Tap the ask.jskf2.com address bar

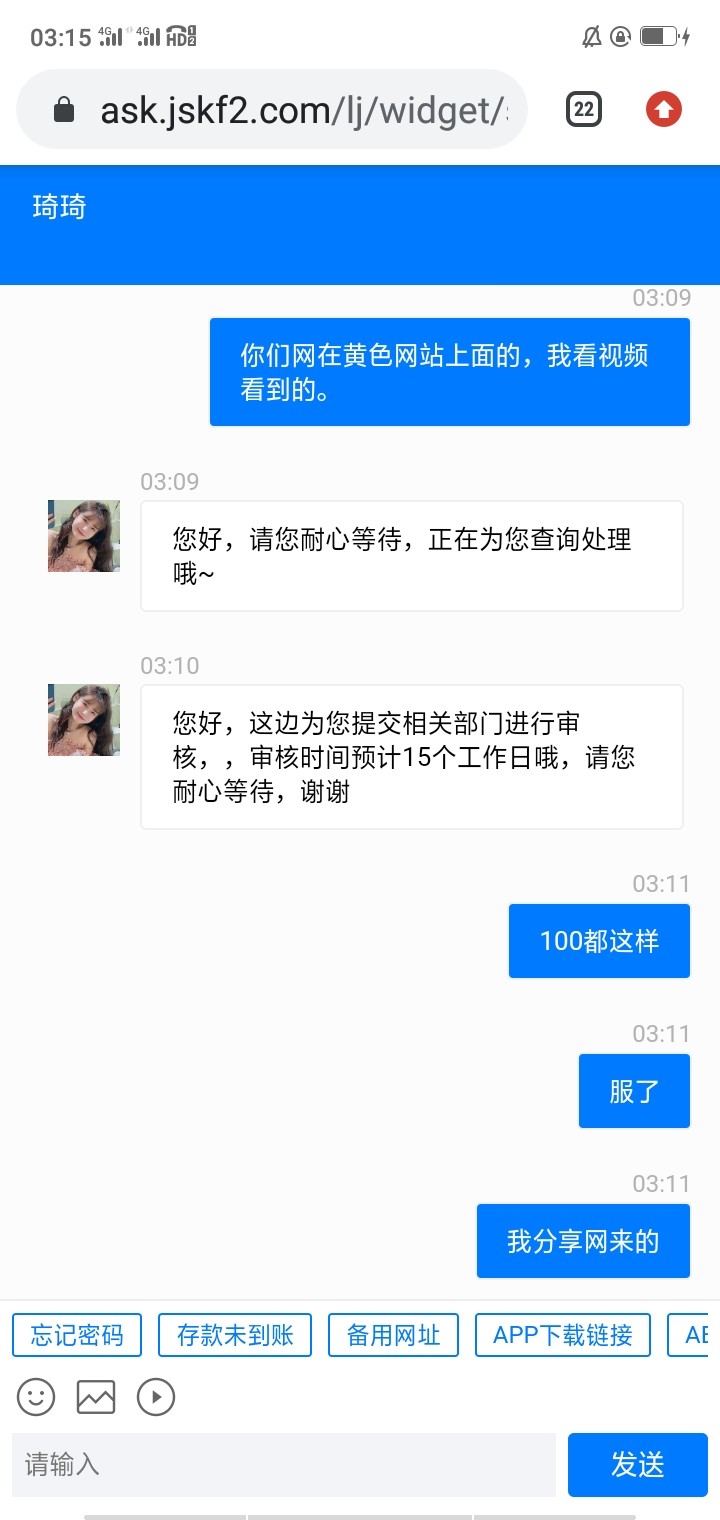300,109
